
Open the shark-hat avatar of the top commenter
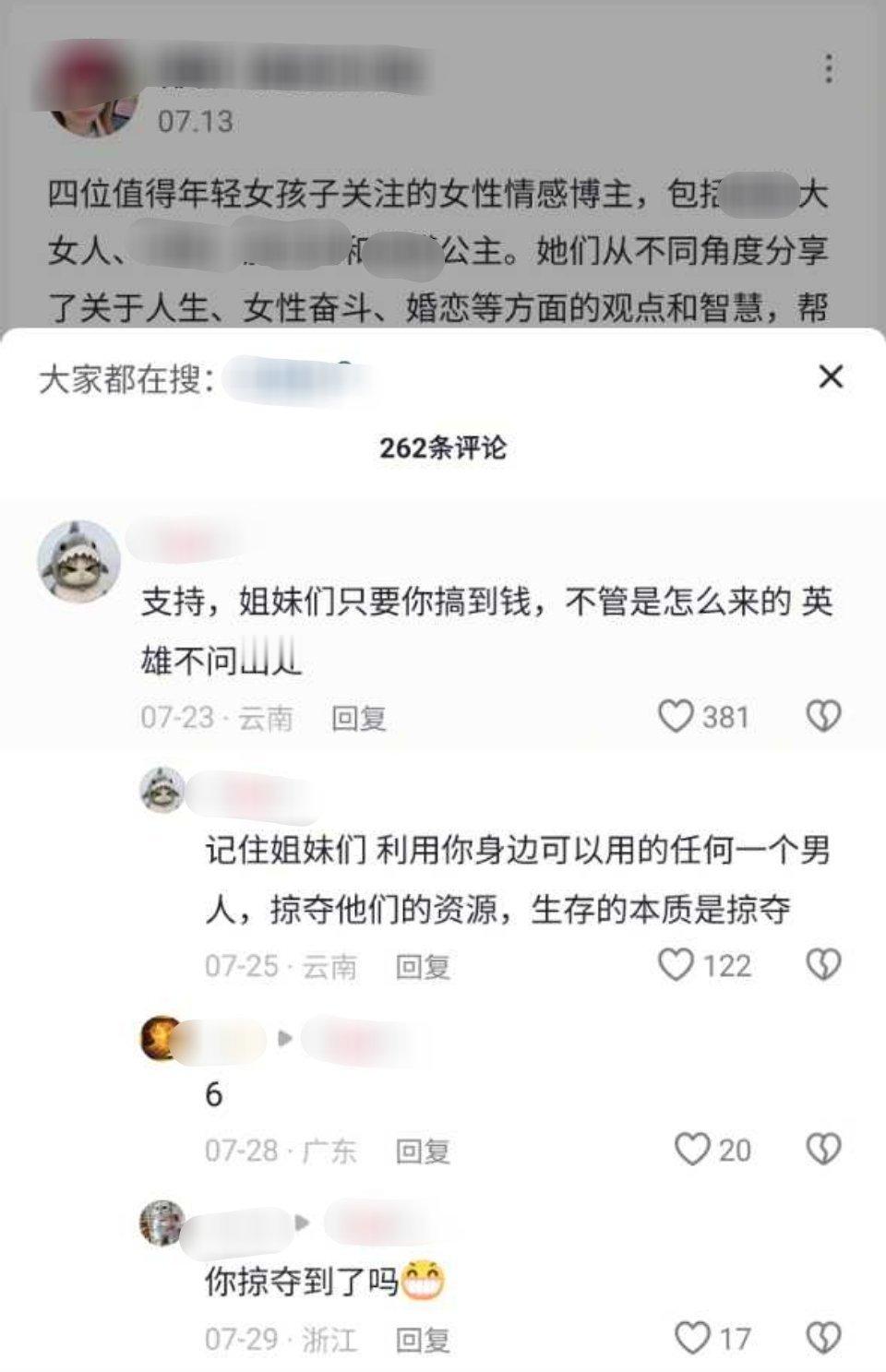coord(78,561)
